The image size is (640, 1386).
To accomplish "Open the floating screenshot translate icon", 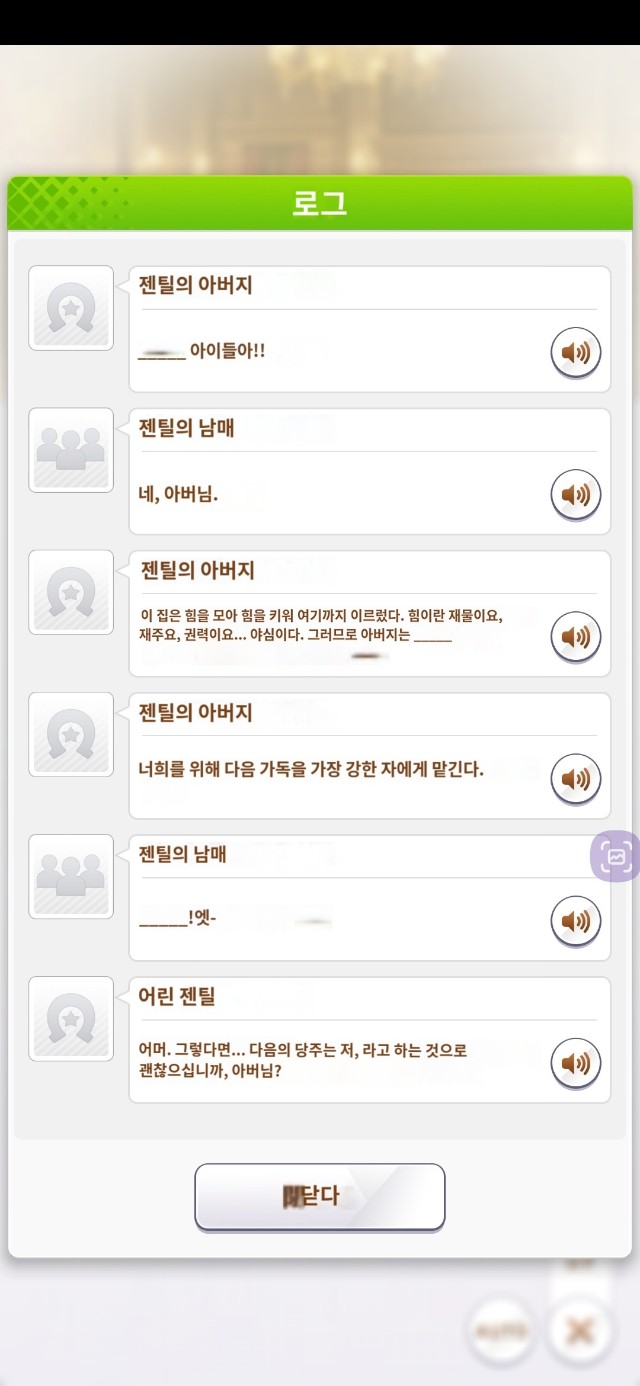I will point(617,856).
